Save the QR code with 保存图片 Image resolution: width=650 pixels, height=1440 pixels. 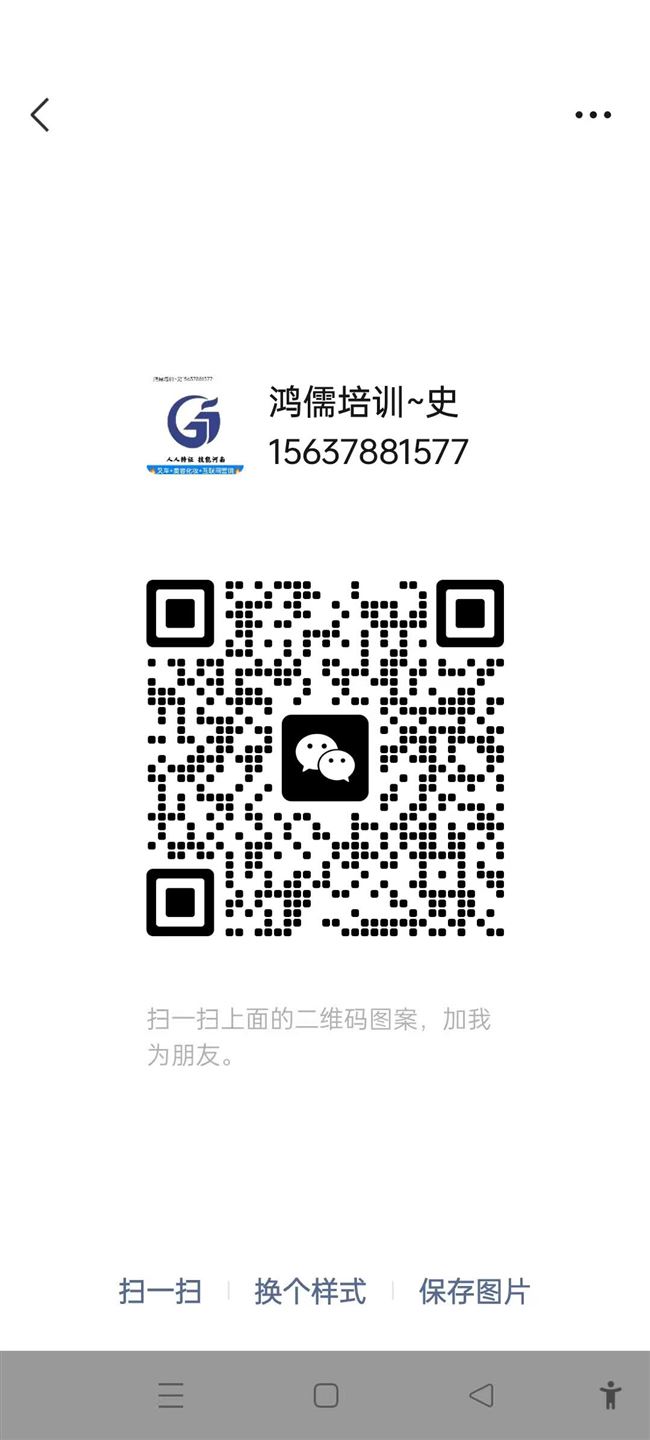click(474, 1291)
